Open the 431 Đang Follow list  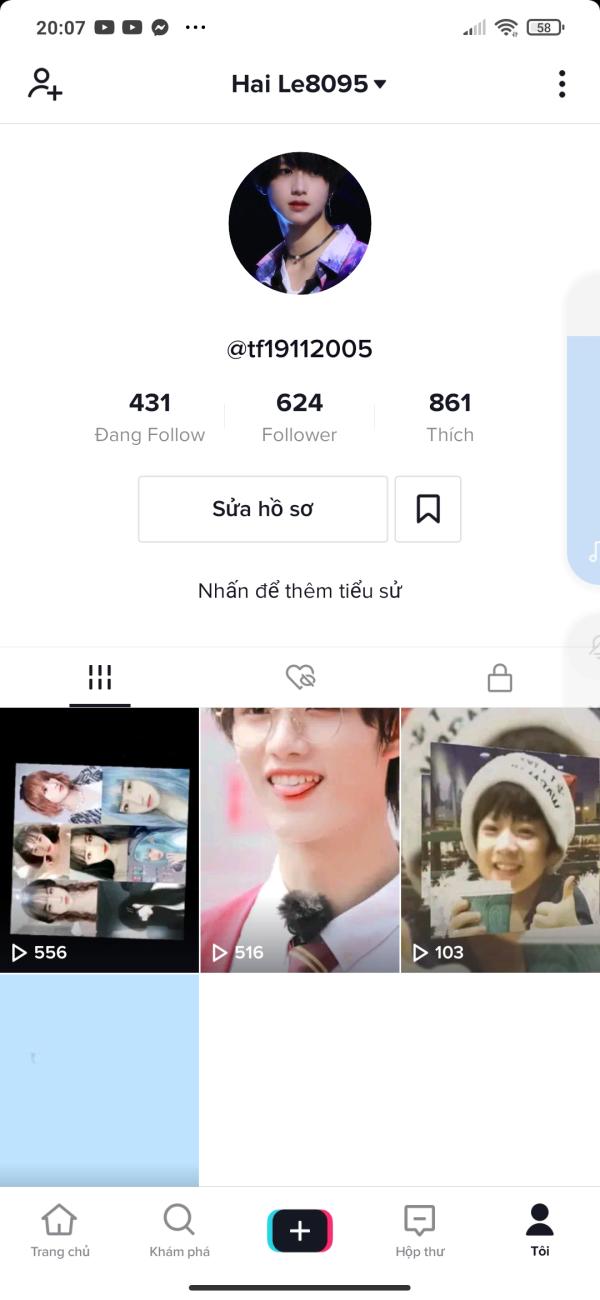150,417
